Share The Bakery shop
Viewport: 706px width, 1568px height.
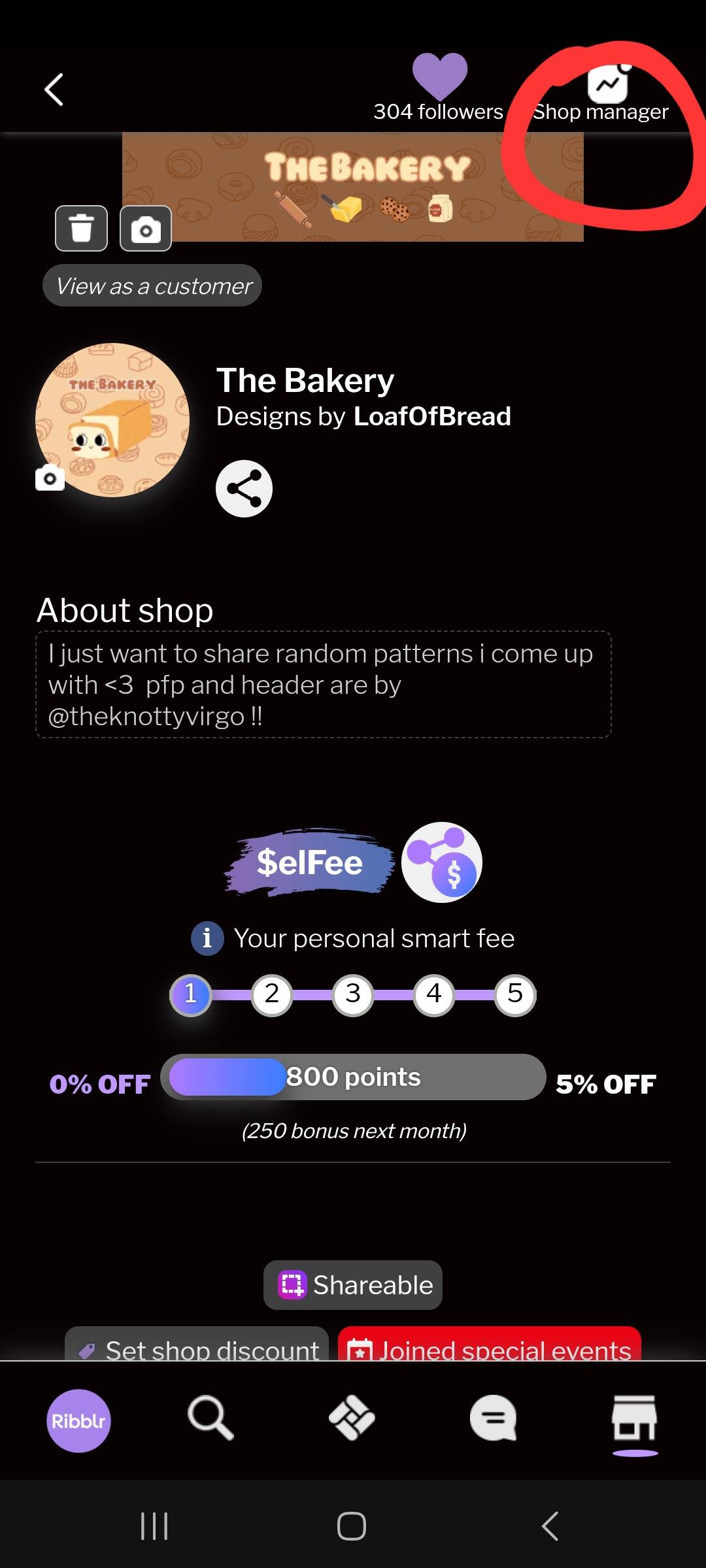[x=244, y=489]
